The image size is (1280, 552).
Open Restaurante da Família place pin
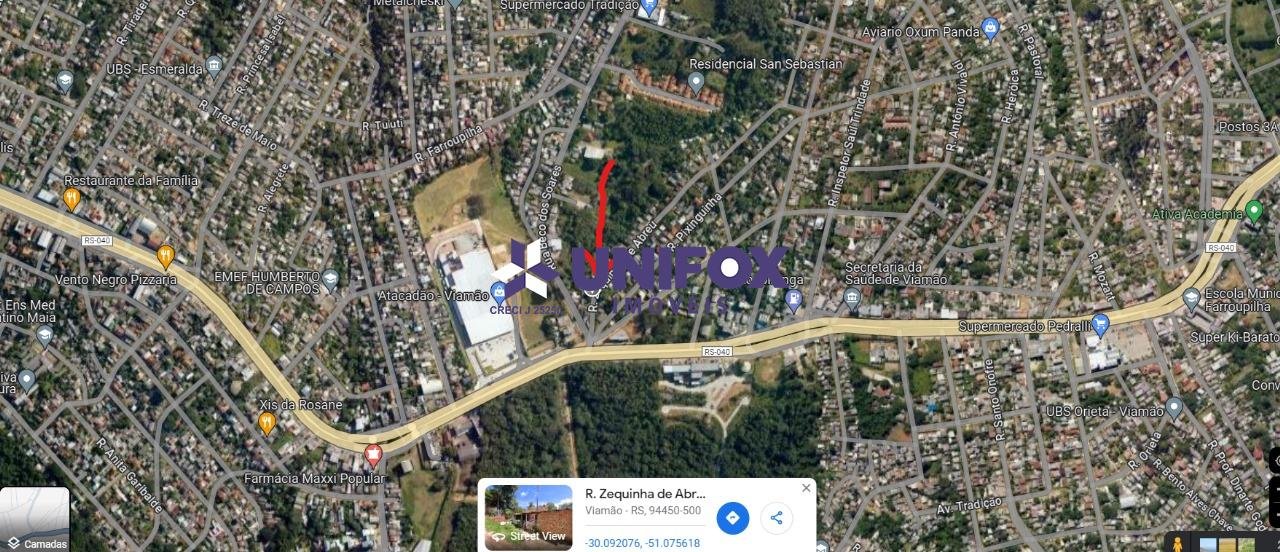pos(71,199)
